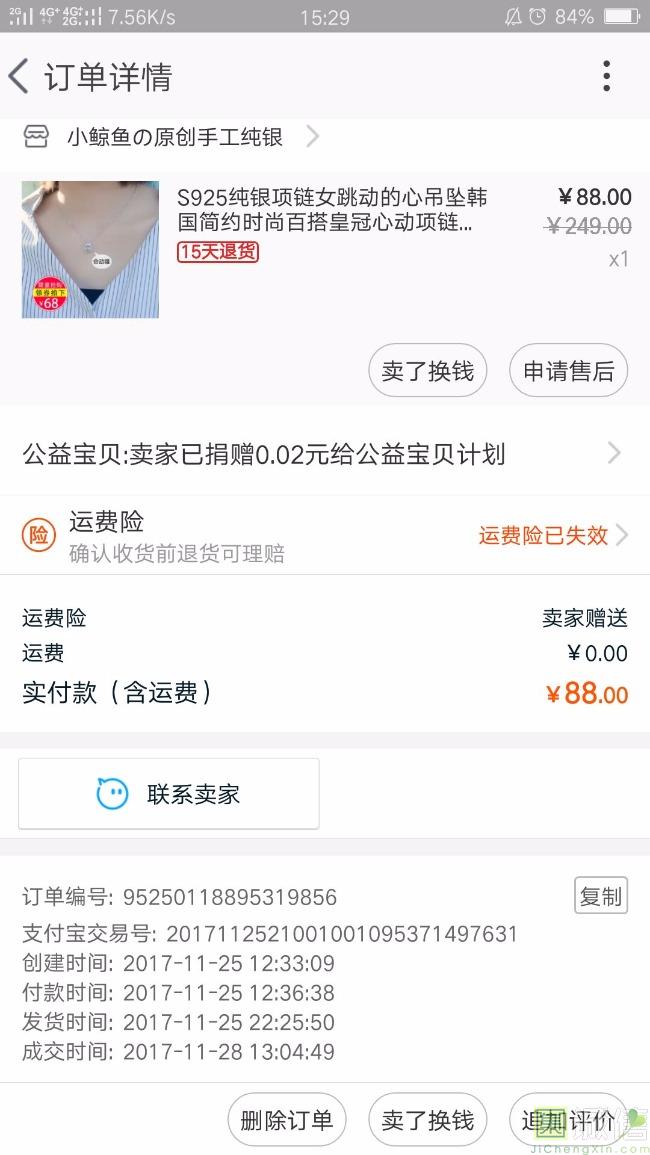The height and width of the screenshot is (1155, 650).
Task: Tap 追加评价 to add a review
Action: (x=568, y=1120)
